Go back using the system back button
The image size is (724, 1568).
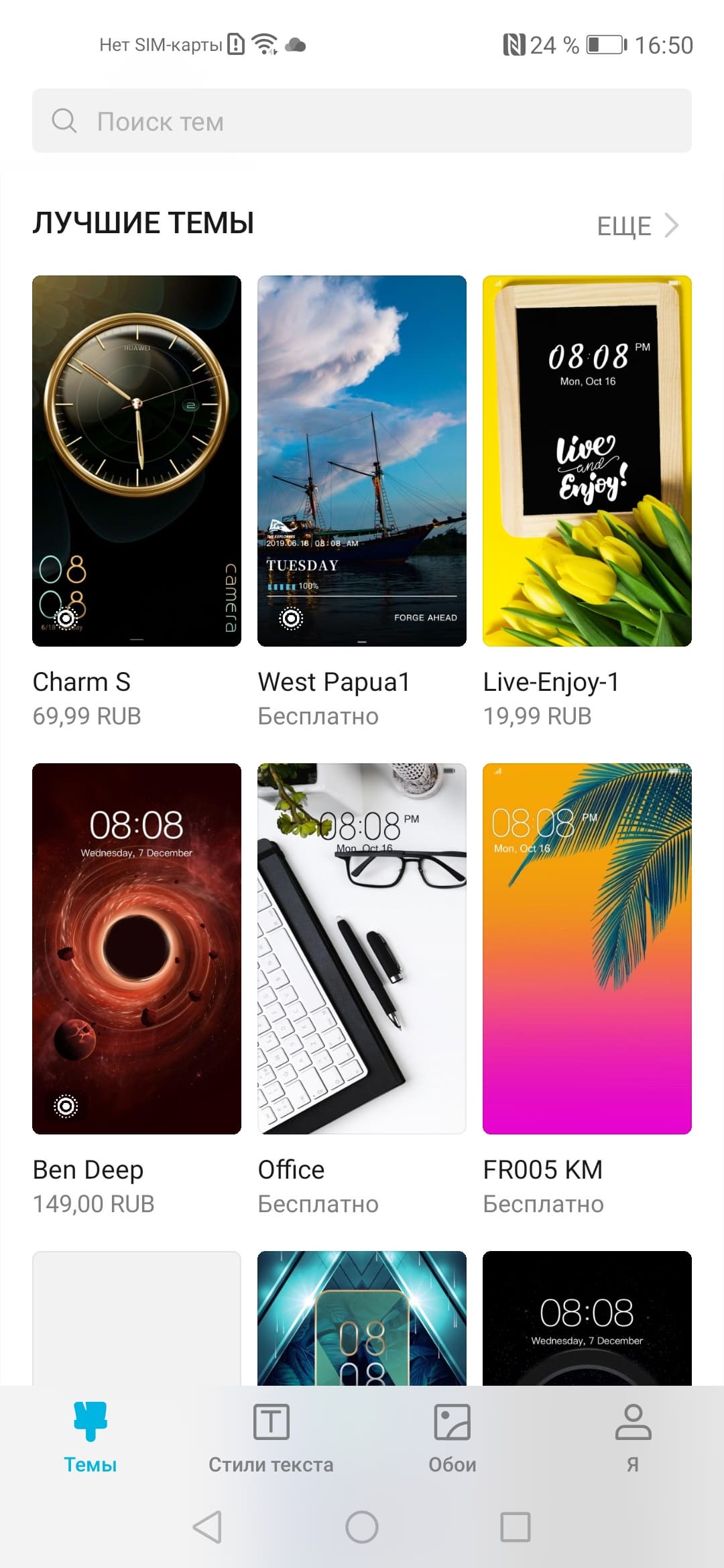(x=207, y=1527)
